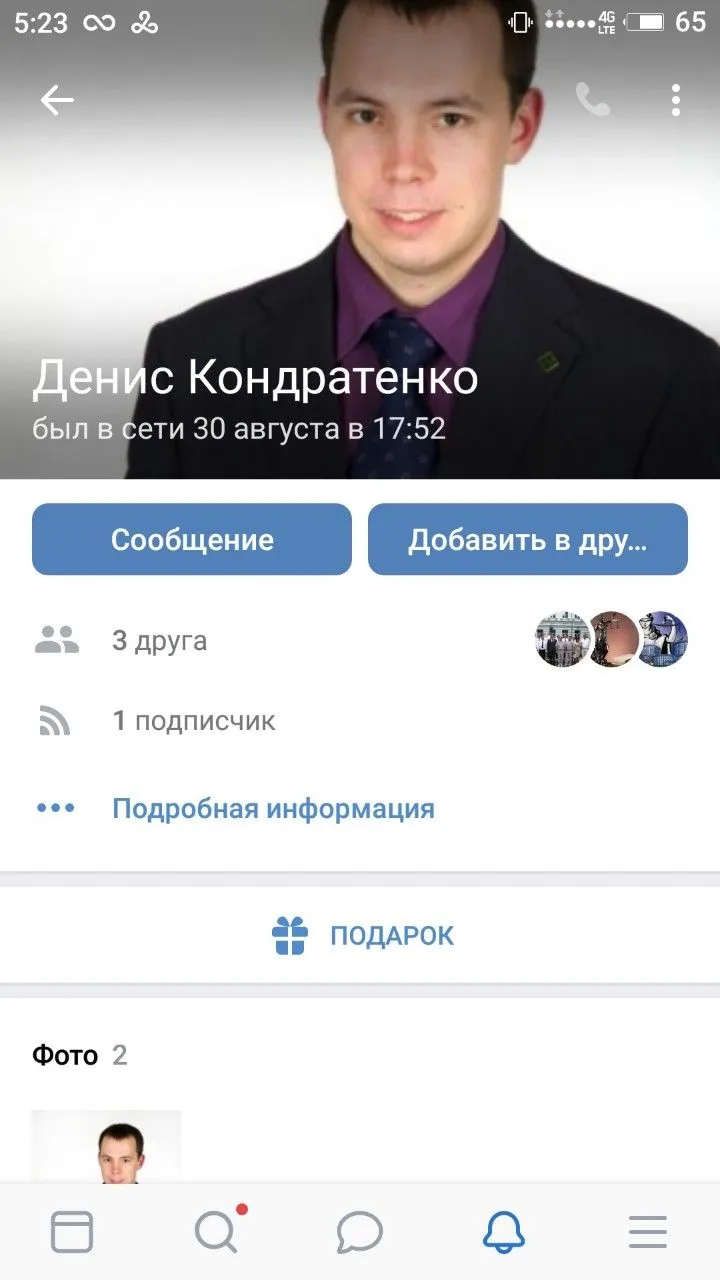Open the hamburger menu in bottom bar
This screenshot has height=1280, width=720.
coord(648,1232)
